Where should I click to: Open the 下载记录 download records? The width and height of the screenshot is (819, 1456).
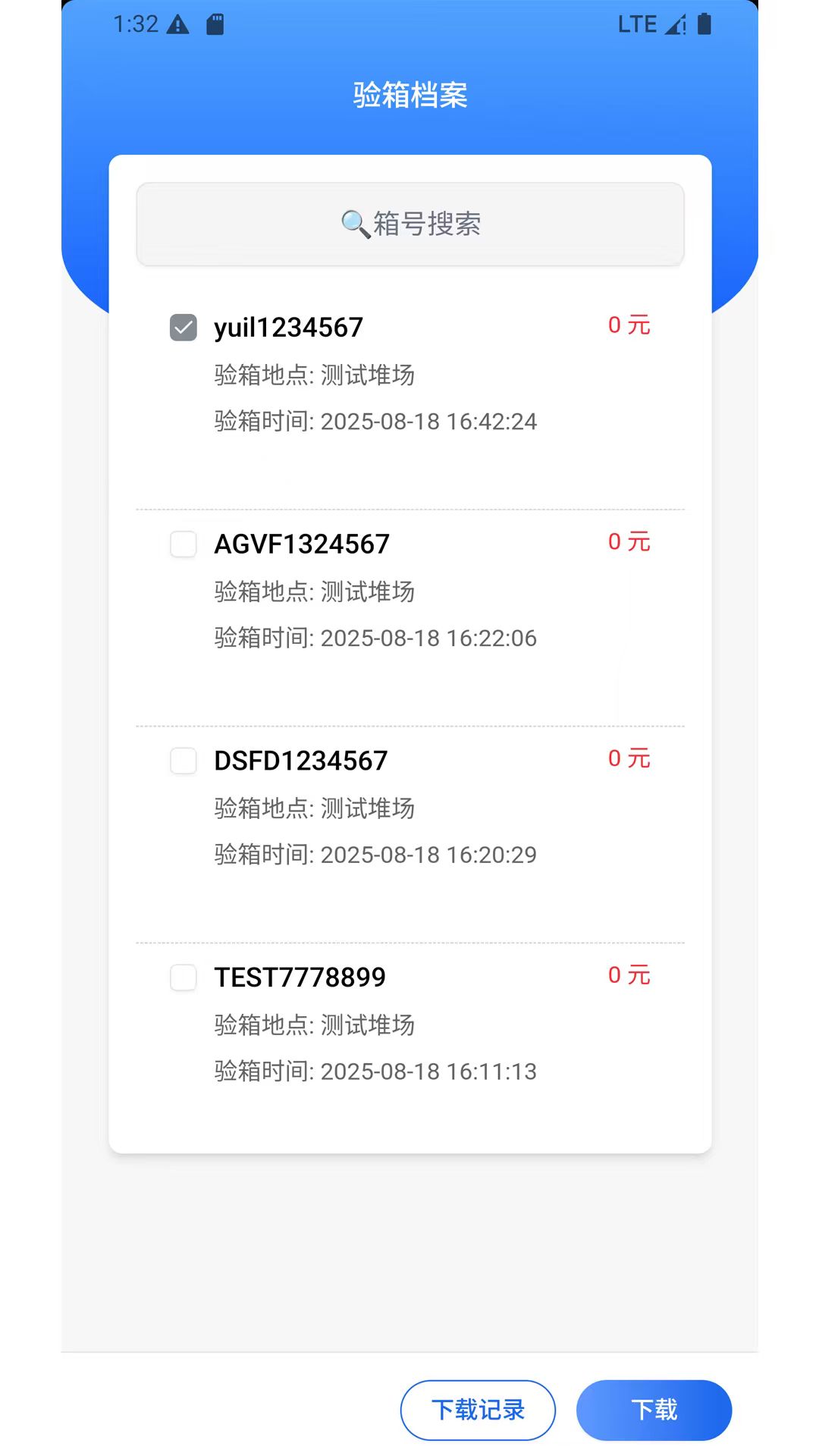coord(477,1409)
